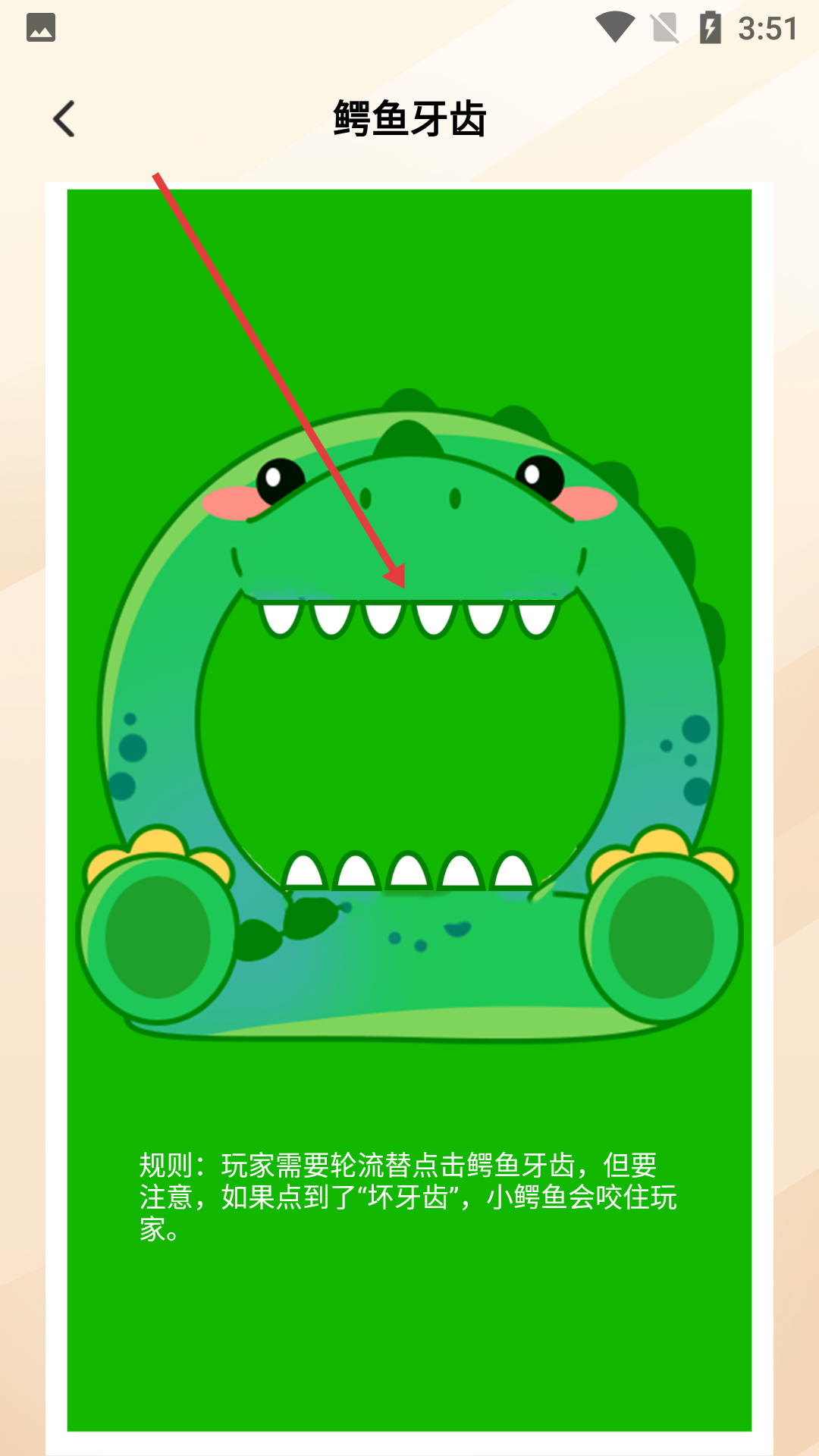The width and height of the screenshot is (819, 1456).
Task: Go back from the 鳄鱼牙齿 page
Action: 64,119
